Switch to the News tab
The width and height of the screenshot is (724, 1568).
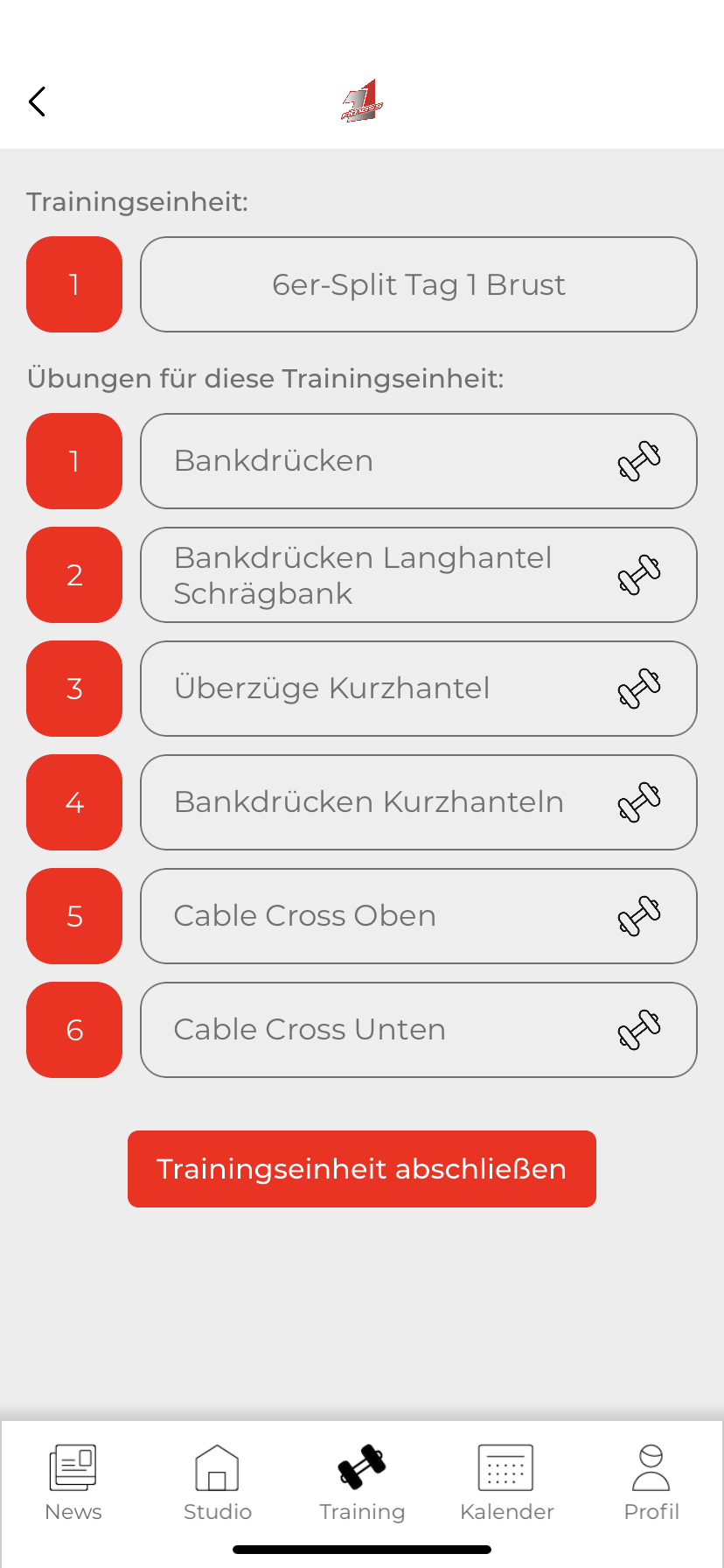click(73, 1483)
